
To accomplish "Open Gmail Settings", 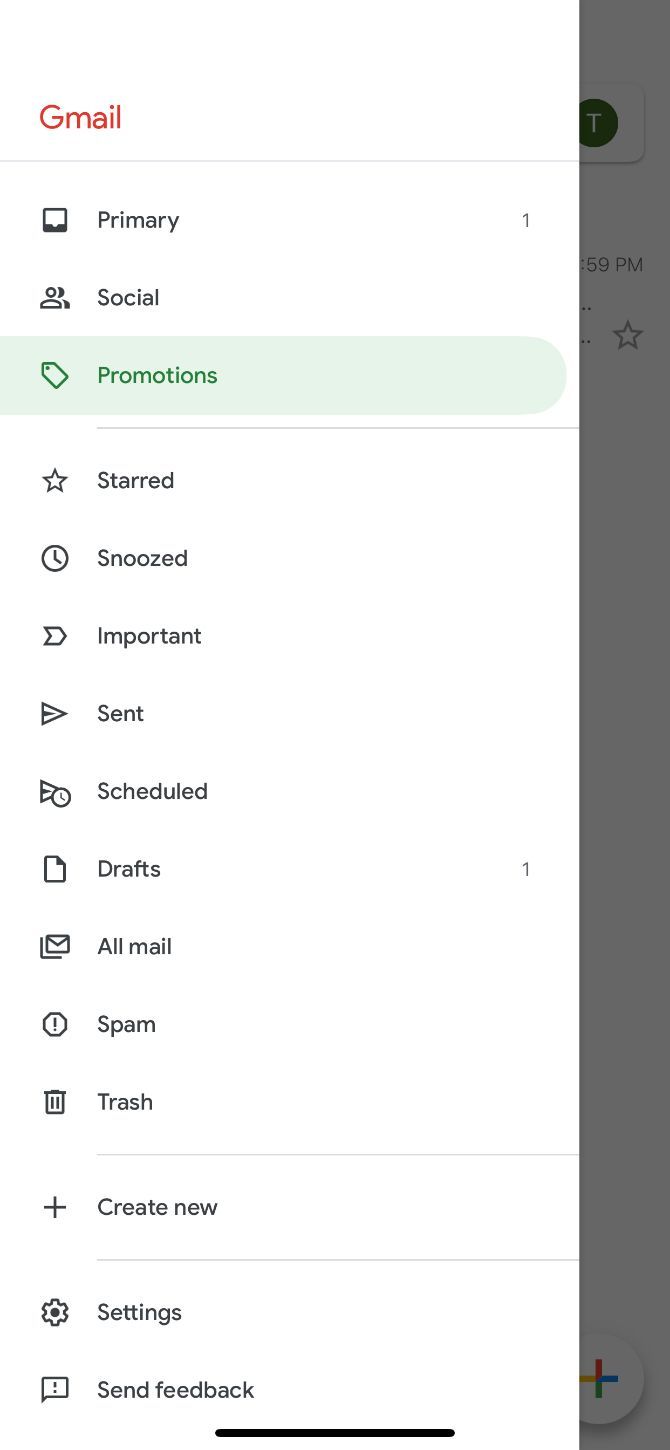I will pyautogui.click(x=289, y=1313).
